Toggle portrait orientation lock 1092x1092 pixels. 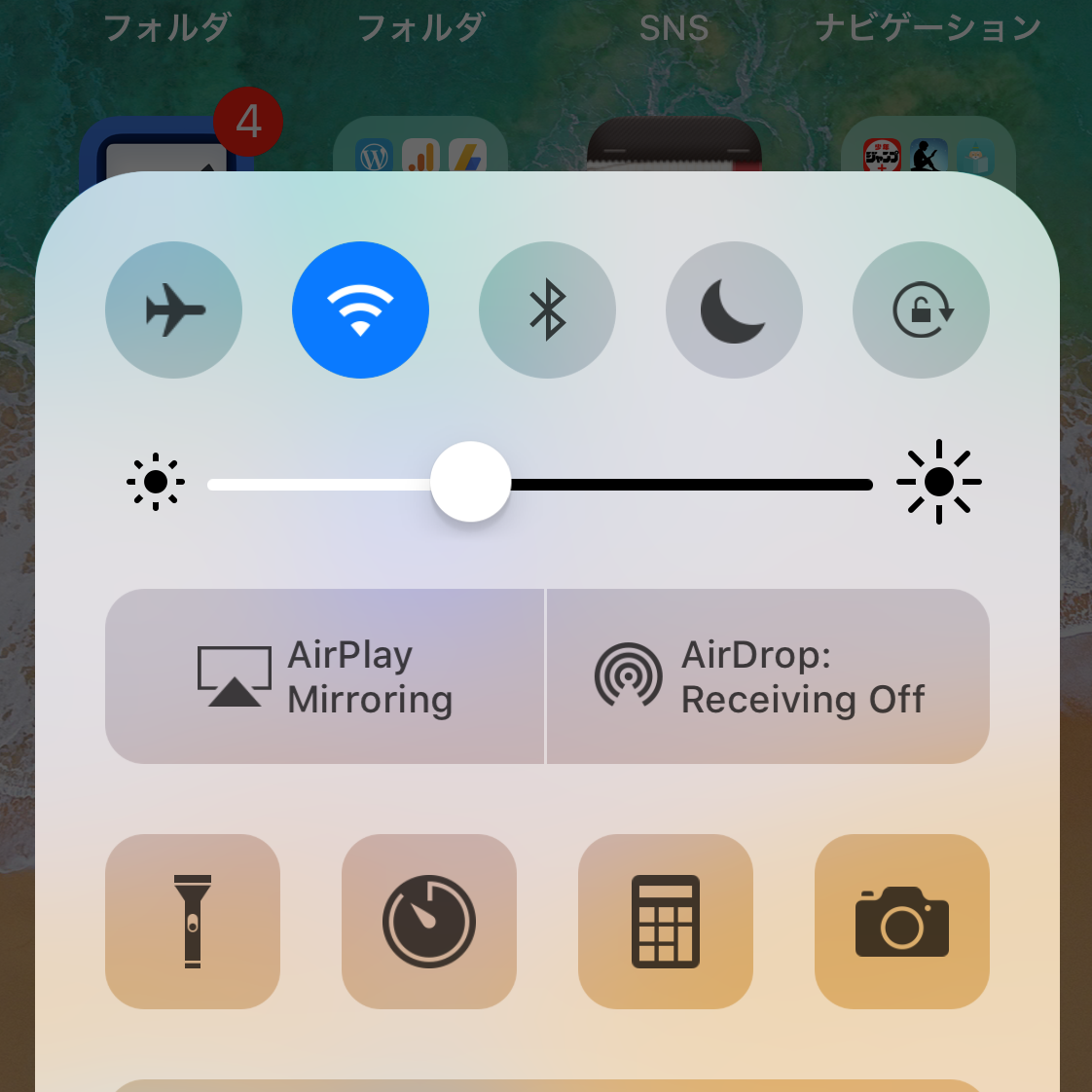921,309
